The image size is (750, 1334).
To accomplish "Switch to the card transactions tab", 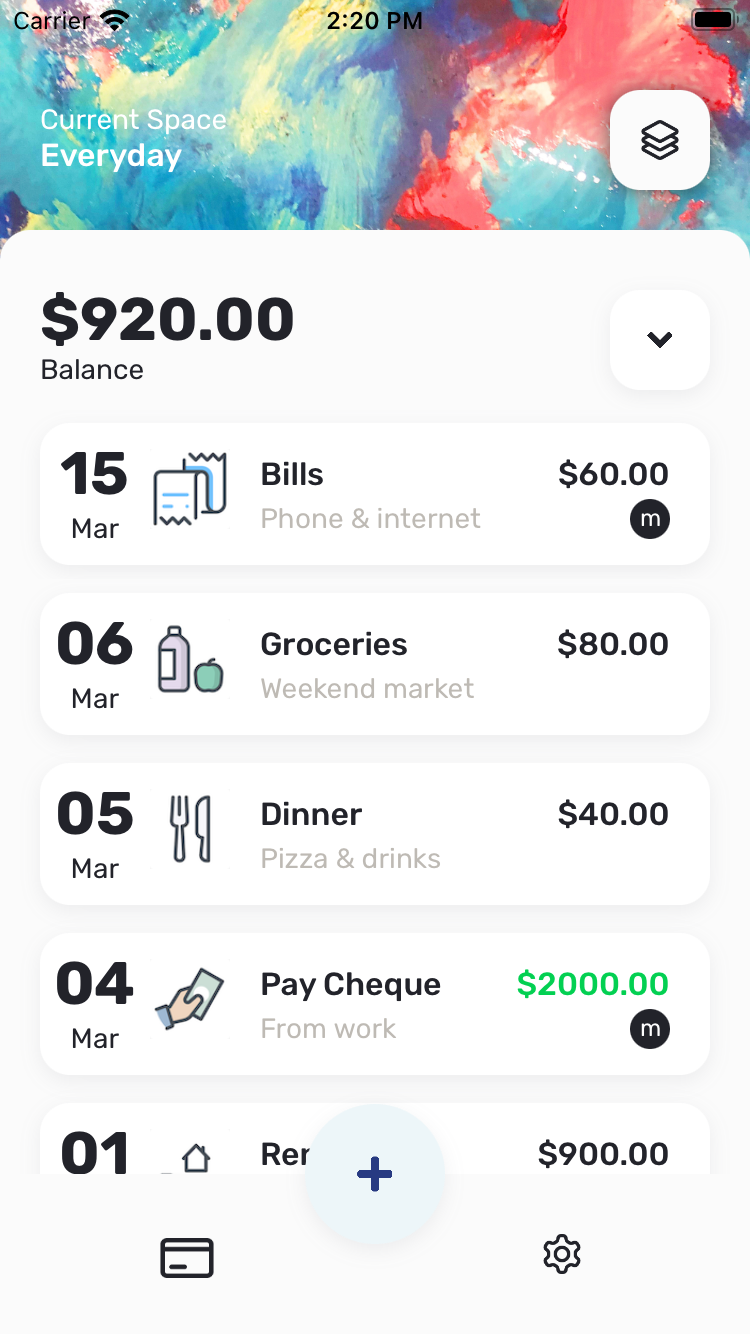I will (x=187, y=1257).
